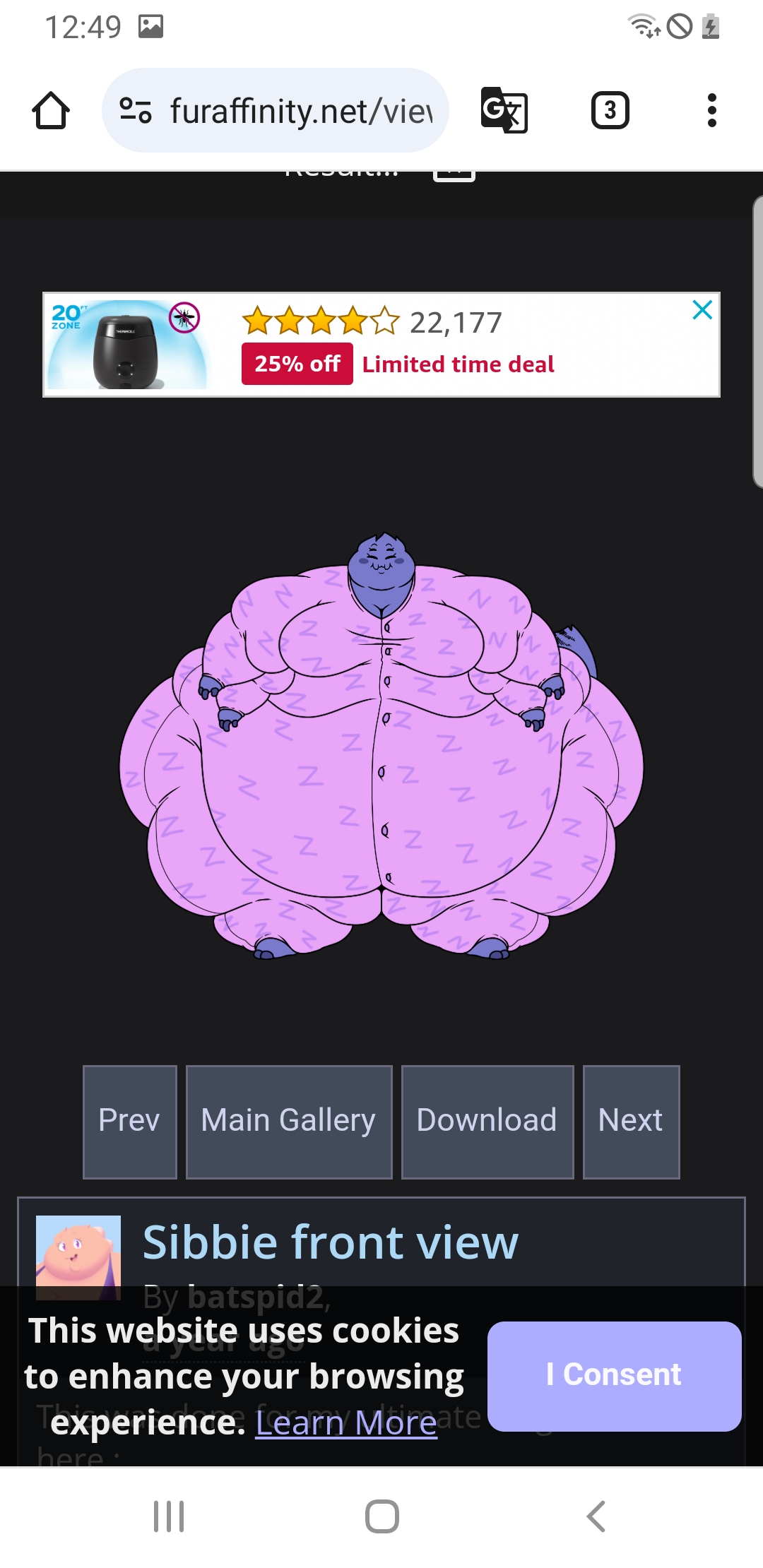
Task: Open recent apps from the navigation bar
Action: 169,1516
